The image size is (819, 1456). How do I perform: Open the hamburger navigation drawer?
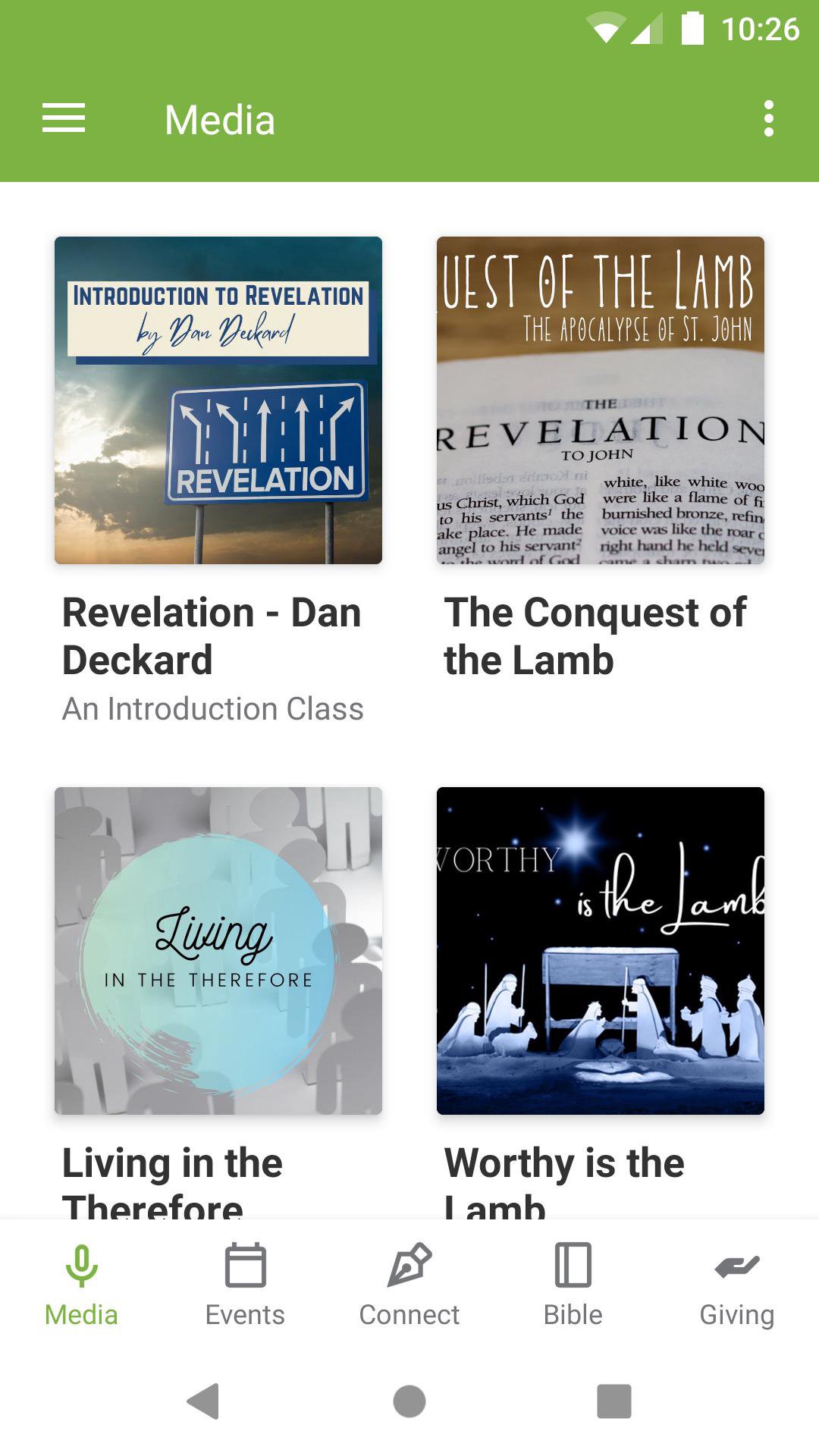64,119
